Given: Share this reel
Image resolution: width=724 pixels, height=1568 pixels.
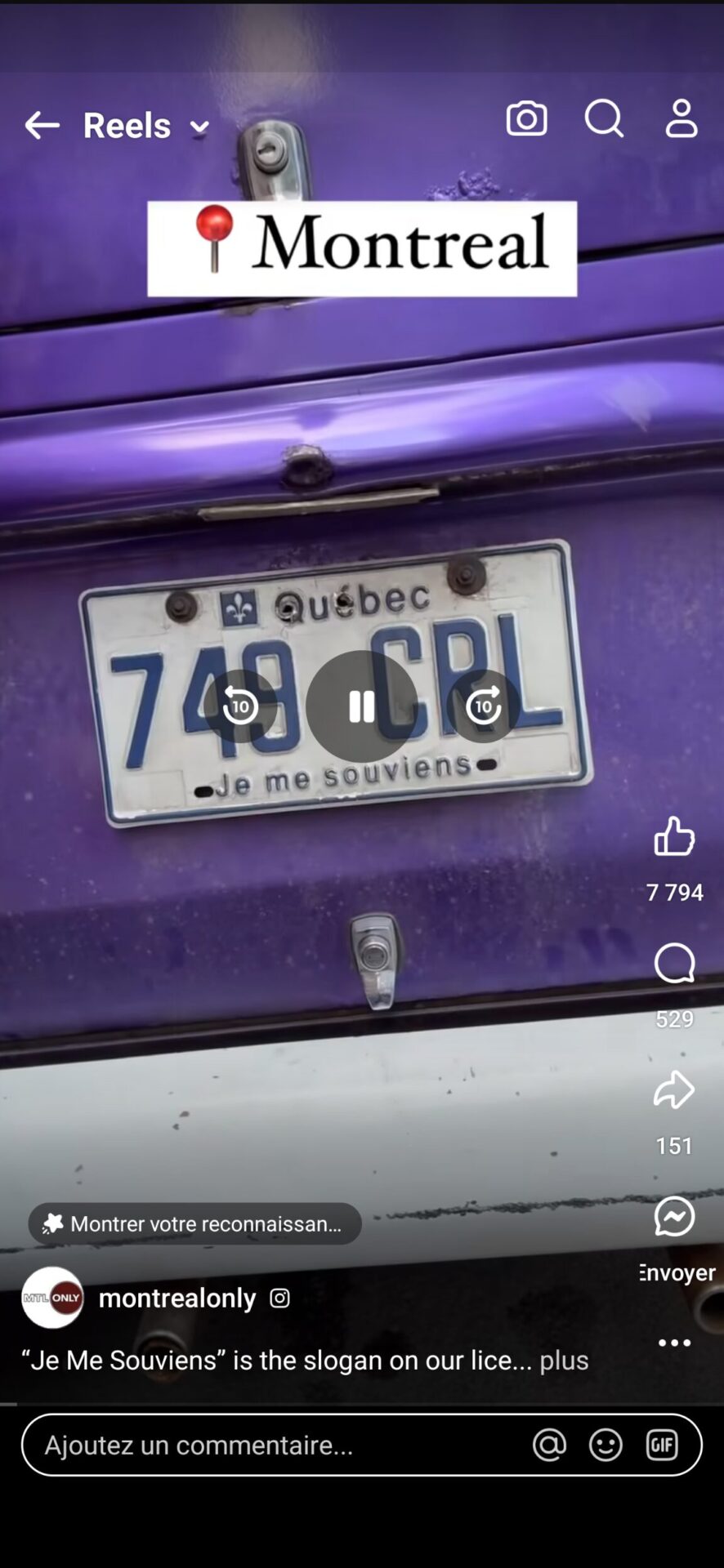Looking at the screenshot, I should click(x=674, y=1089).
